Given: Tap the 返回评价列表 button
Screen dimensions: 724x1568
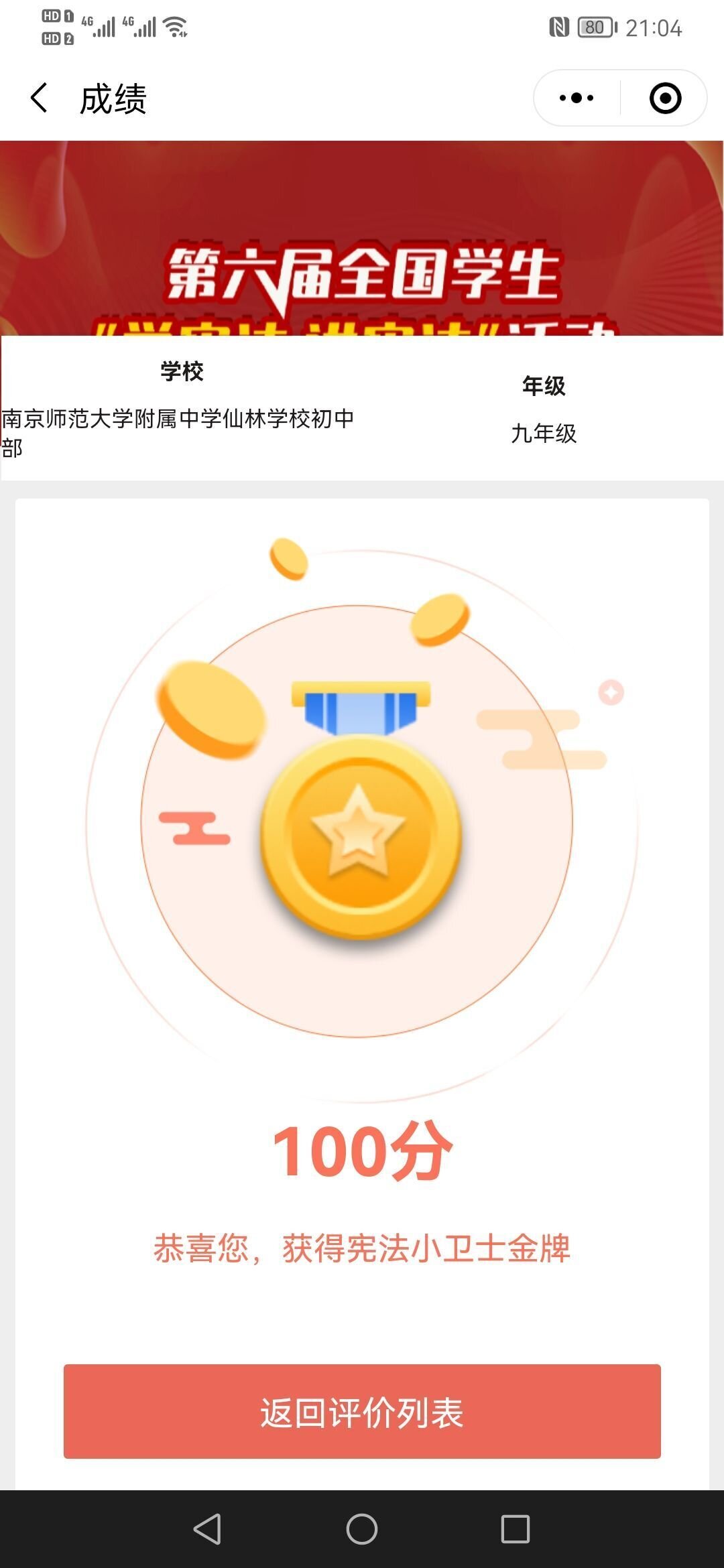Looking at the screenshot, I should pos(362,1411).
